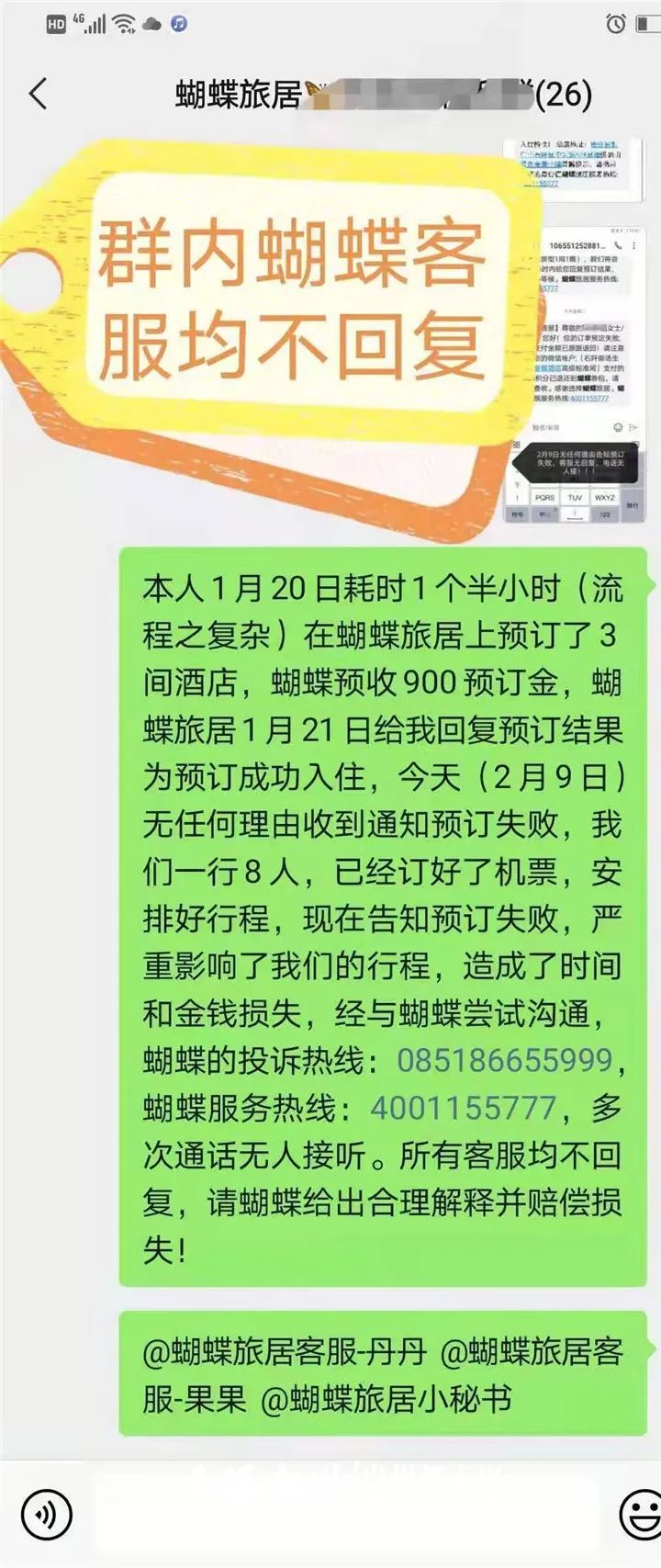Go back from the group chat
Image resolution: width=661 pixels, height=1568 pixels.
point(39,94)
